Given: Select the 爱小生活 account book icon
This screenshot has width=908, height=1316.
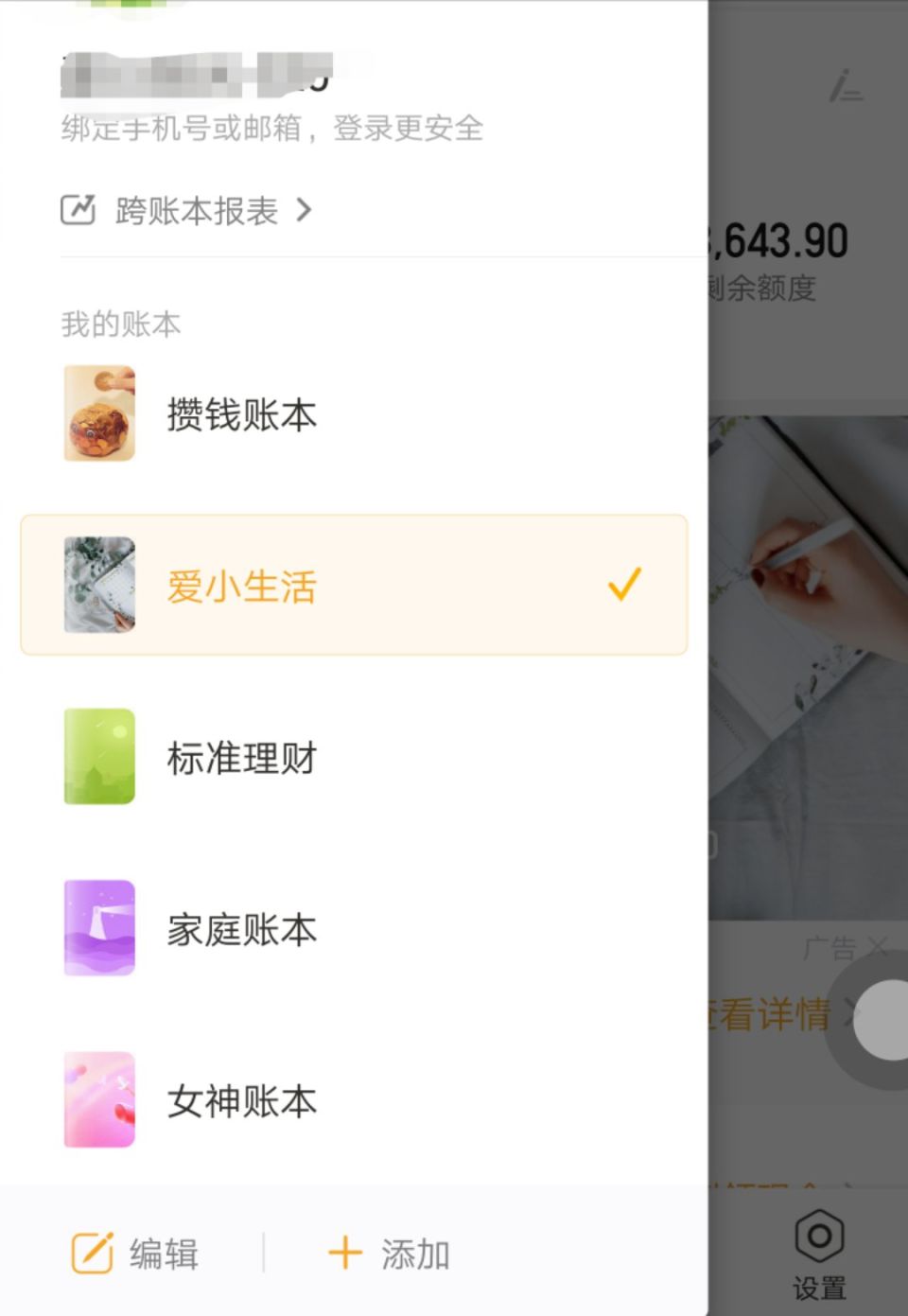Looking at the screenshot, I should [x=99, y=585].
